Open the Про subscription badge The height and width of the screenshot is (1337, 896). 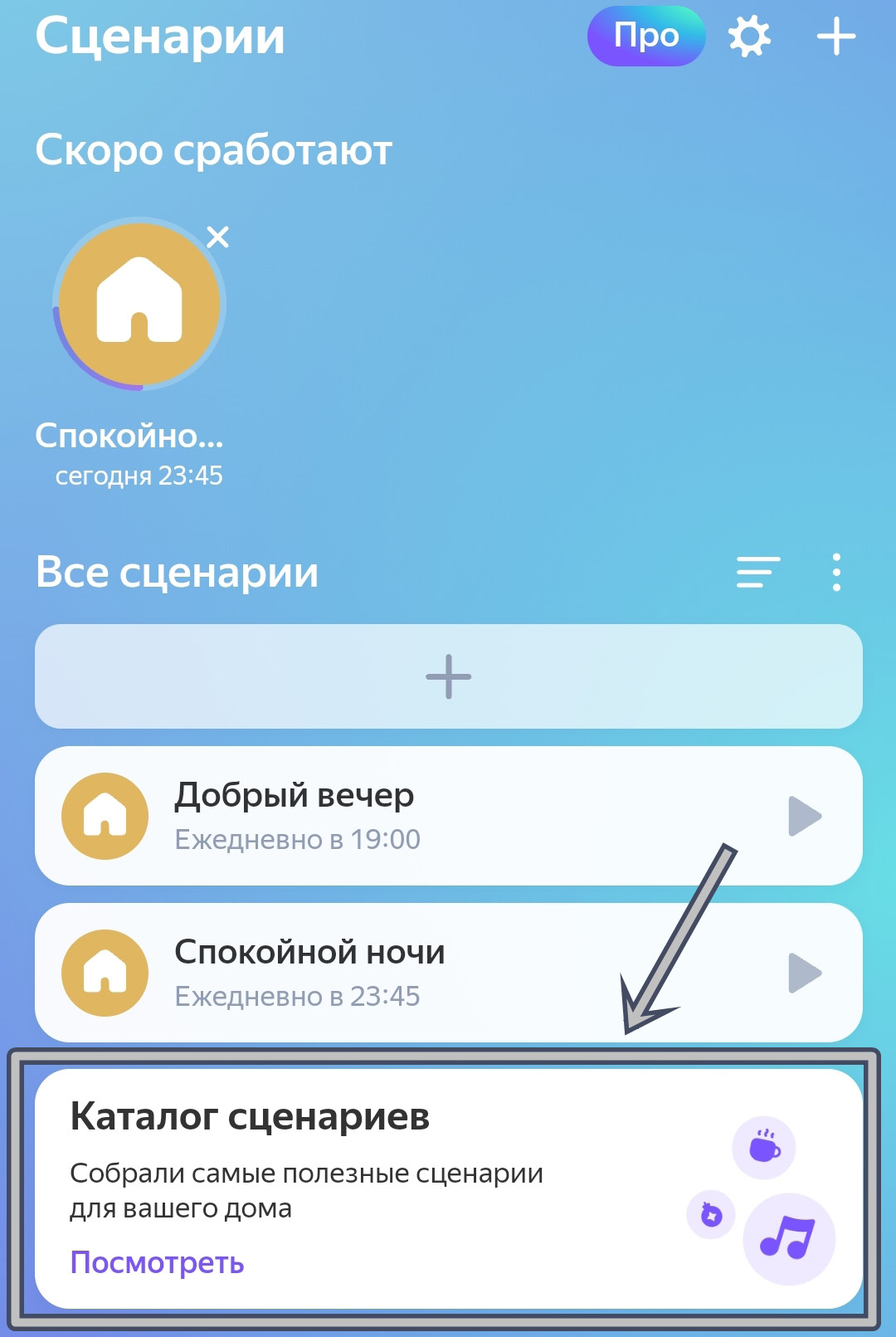pyautogui.click(x=645, y=37)
